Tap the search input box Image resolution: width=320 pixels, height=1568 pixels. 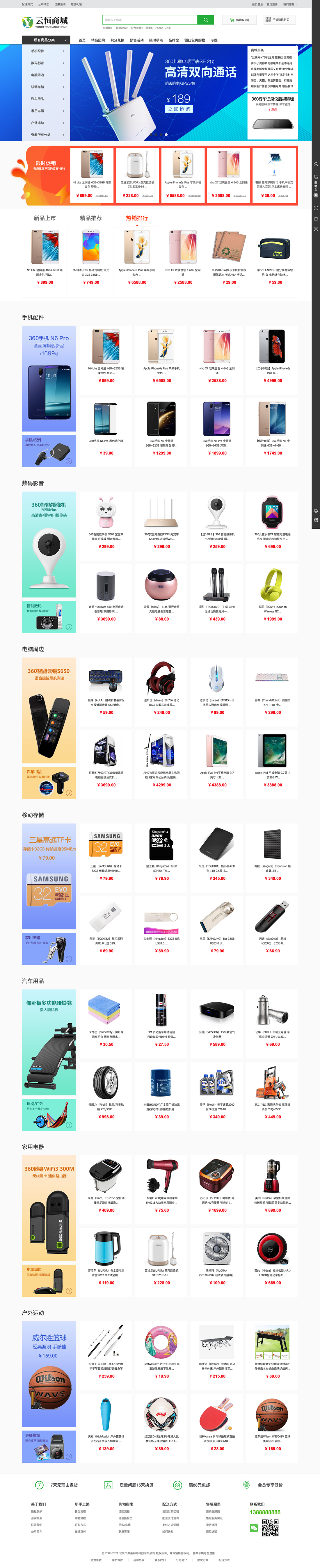(x=149, y=19)
